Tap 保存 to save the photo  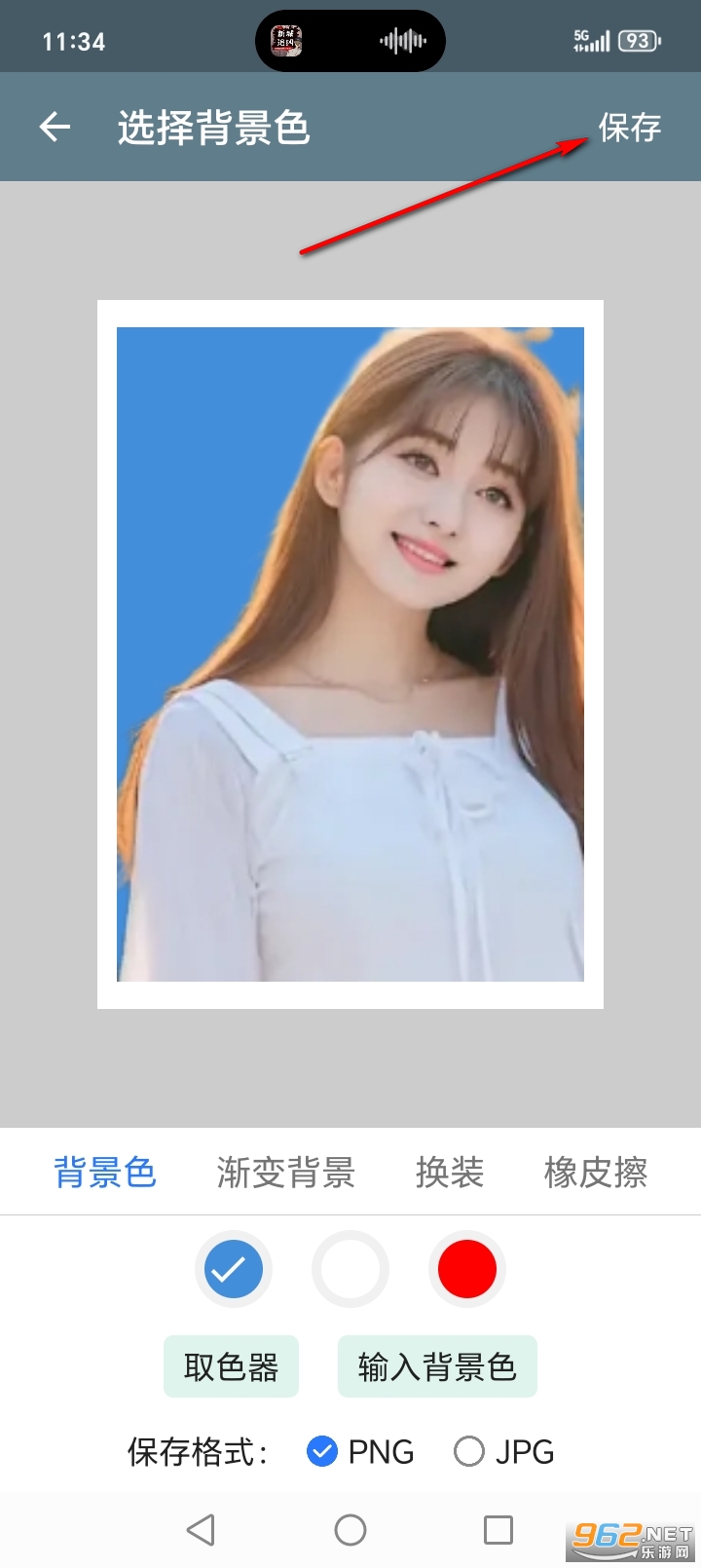[x=629, y=127]
